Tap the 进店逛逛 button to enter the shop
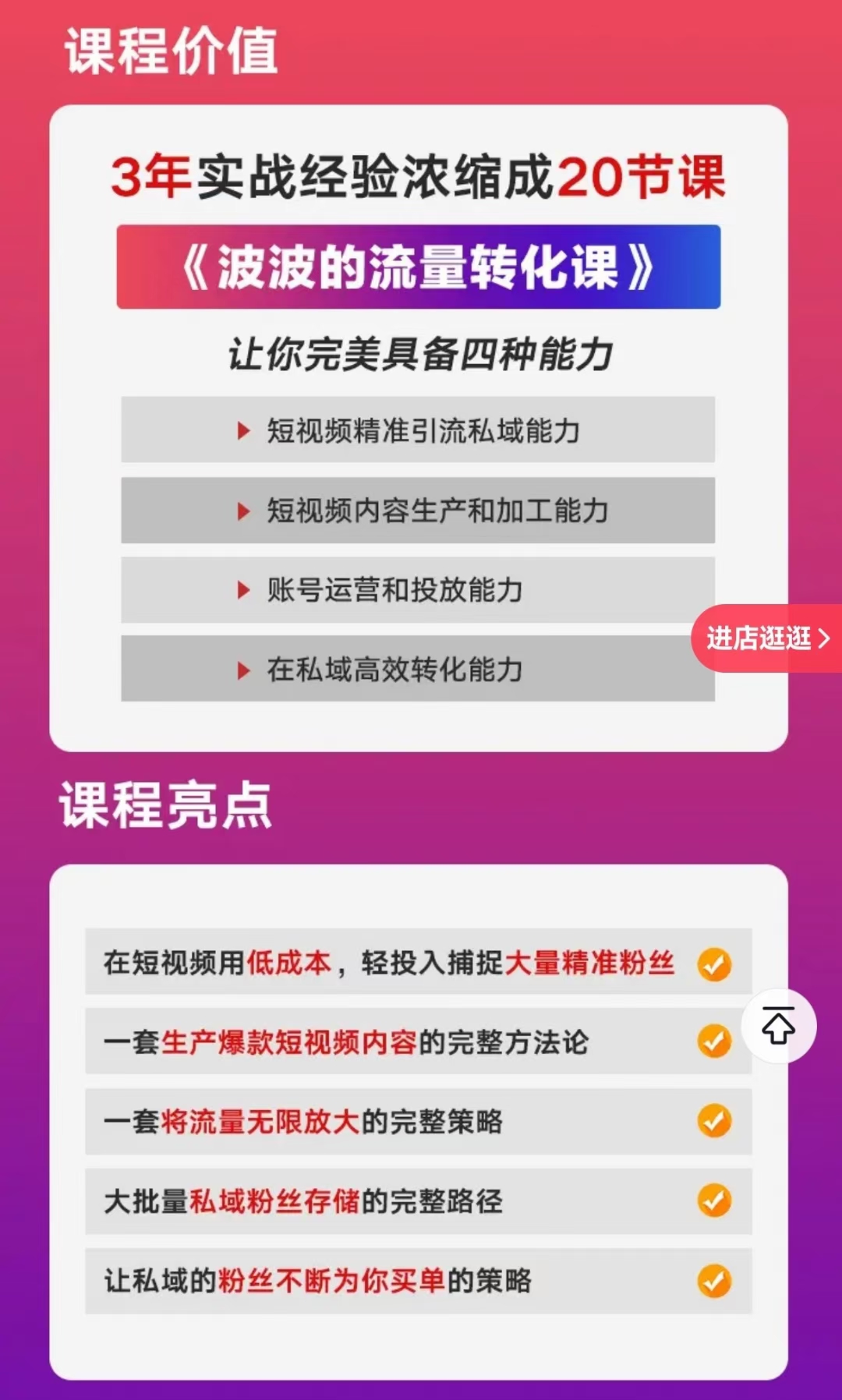Image resolution: width=842 pixels, height=1400 pixels. click(767, 638)
